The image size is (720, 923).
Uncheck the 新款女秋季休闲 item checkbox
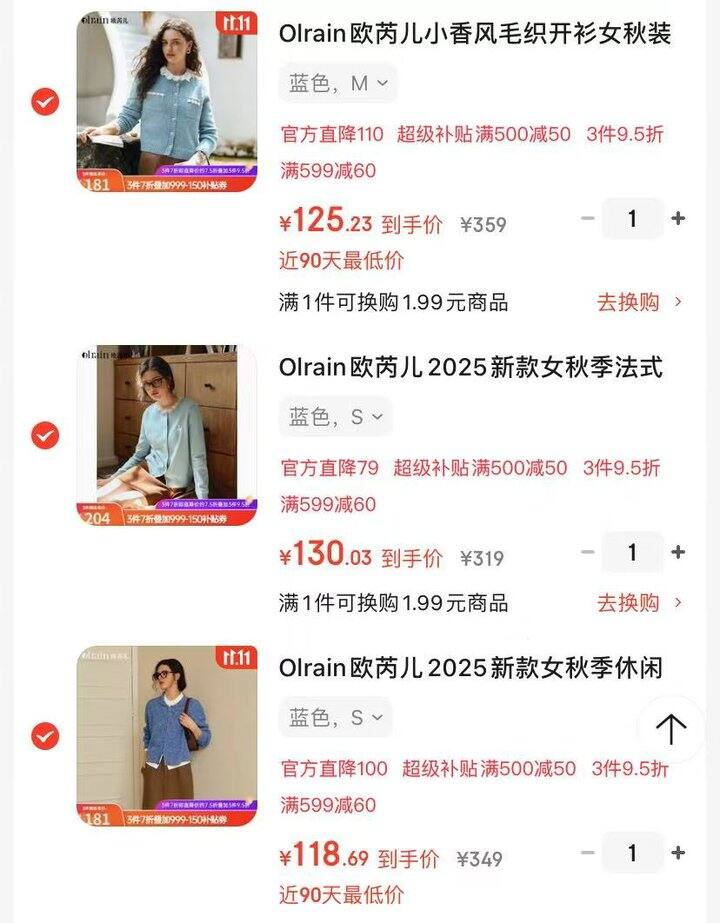[45, 736]
